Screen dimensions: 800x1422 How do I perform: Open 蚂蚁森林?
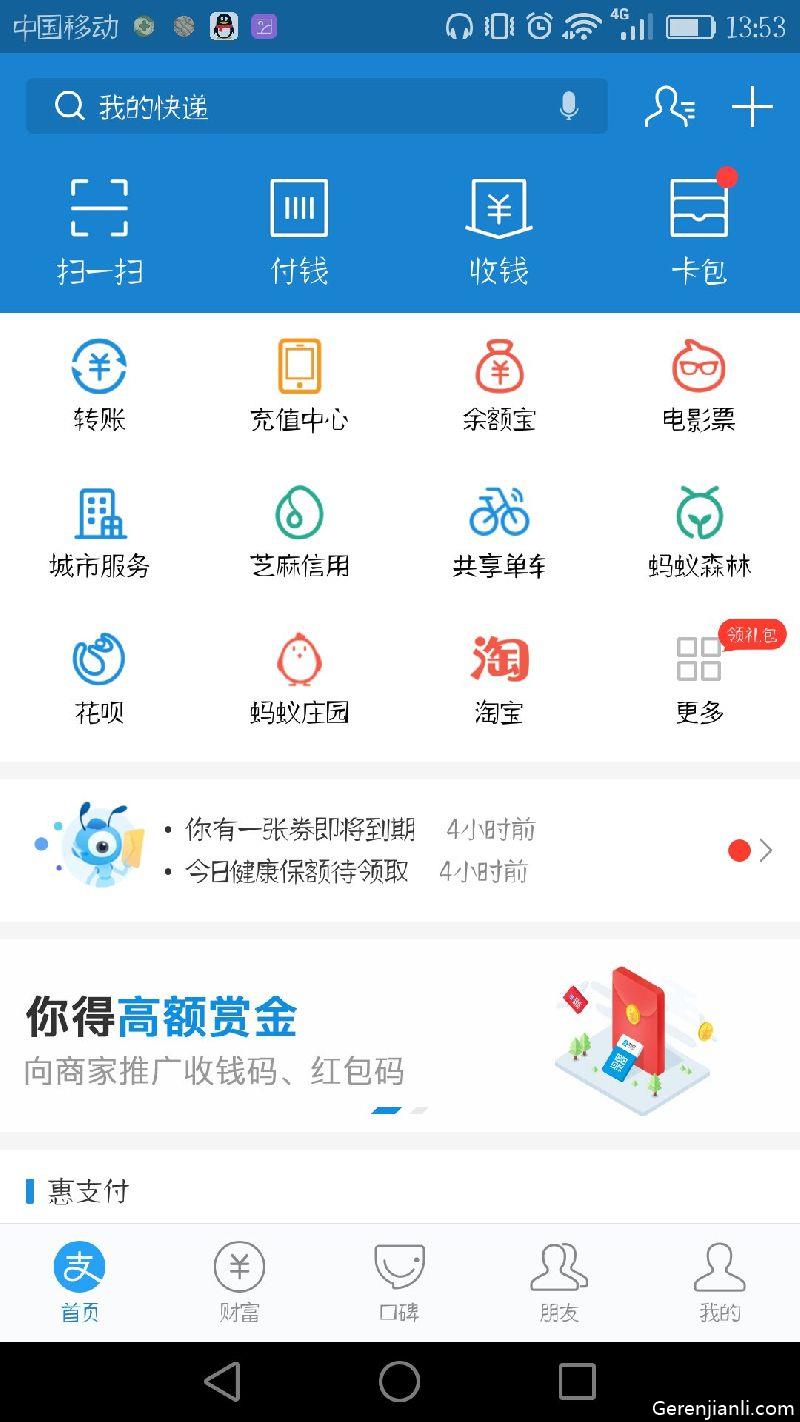[x=699, y=531]
